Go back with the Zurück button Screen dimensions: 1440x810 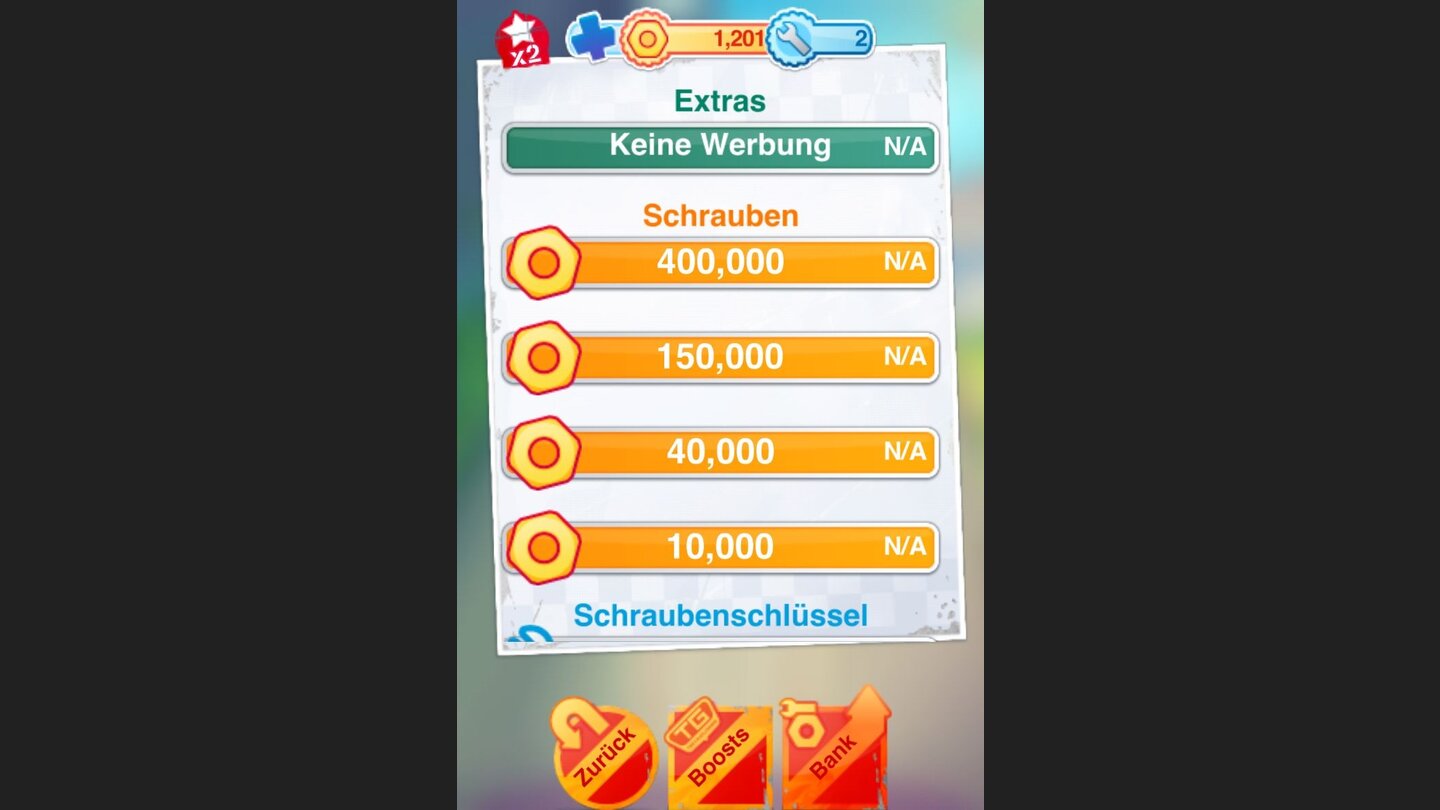604,753
